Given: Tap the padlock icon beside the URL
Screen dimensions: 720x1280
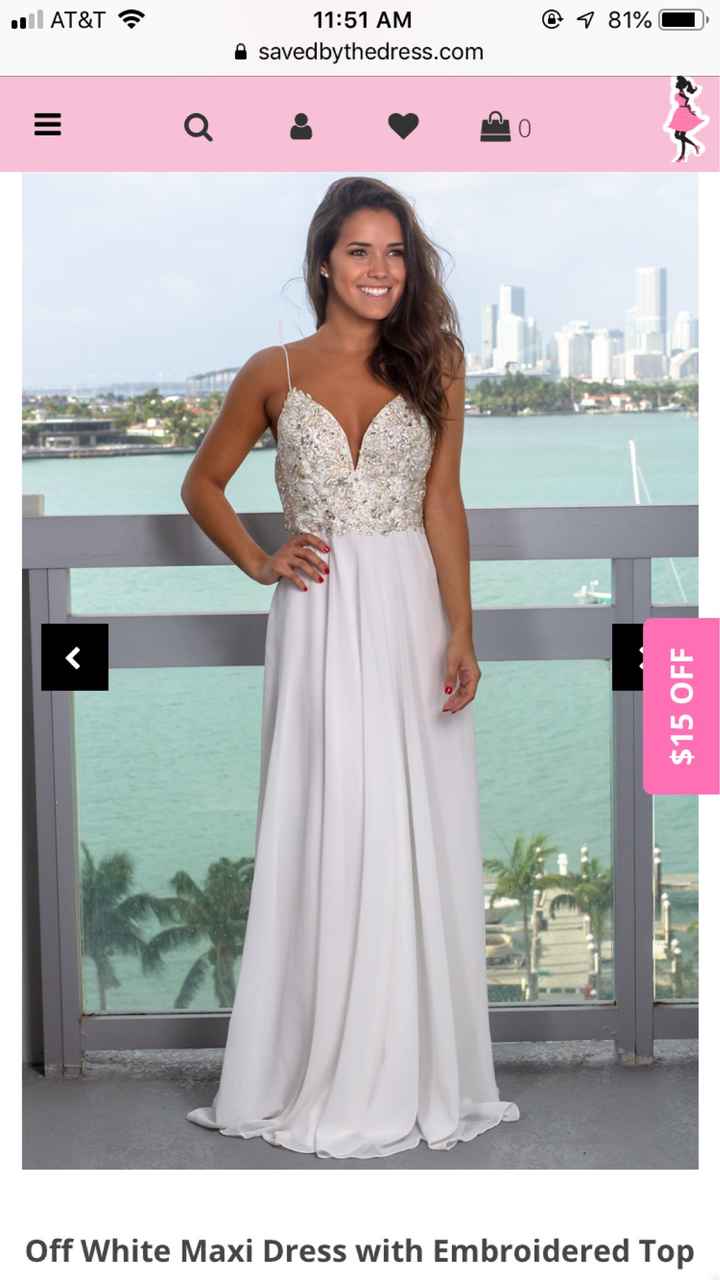Looking at the screenshot, I should 240,51.
